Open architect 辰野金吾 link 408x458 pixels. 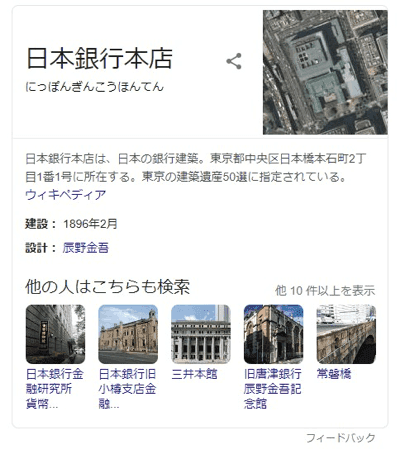[x=85, y=248]
